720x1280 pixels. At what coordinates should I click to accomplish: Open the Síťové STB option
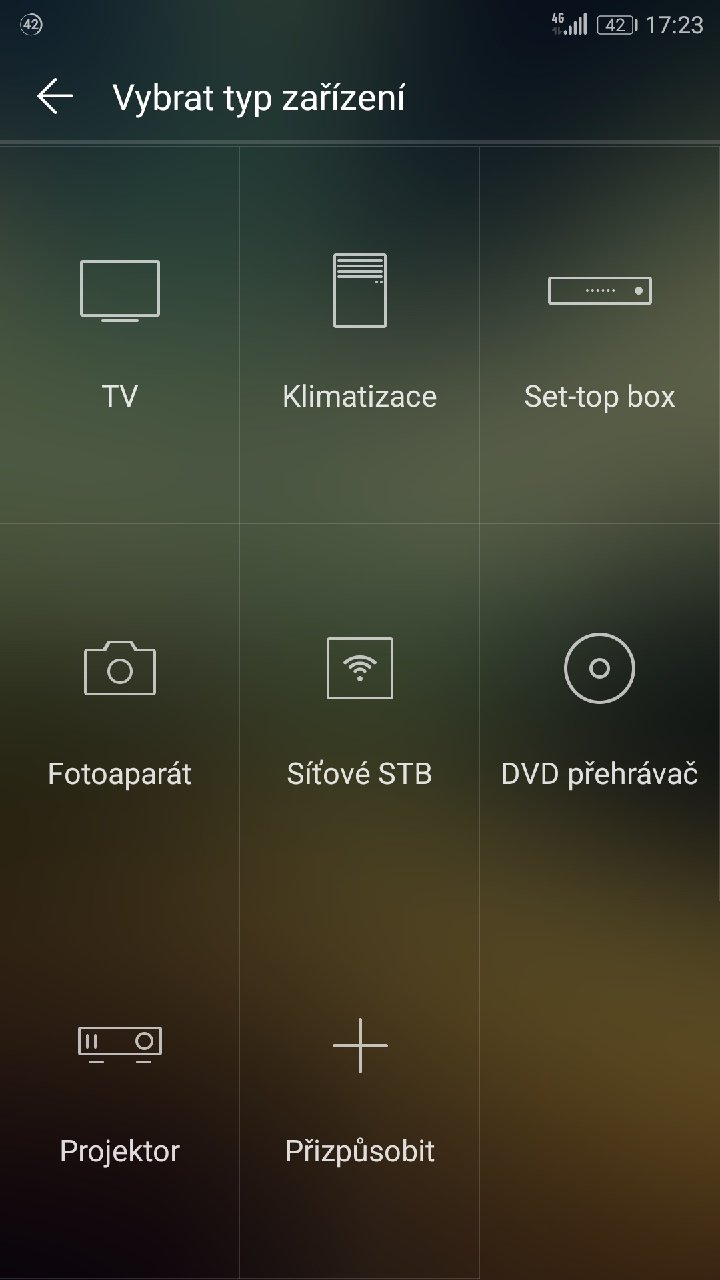tap(360, 712)
